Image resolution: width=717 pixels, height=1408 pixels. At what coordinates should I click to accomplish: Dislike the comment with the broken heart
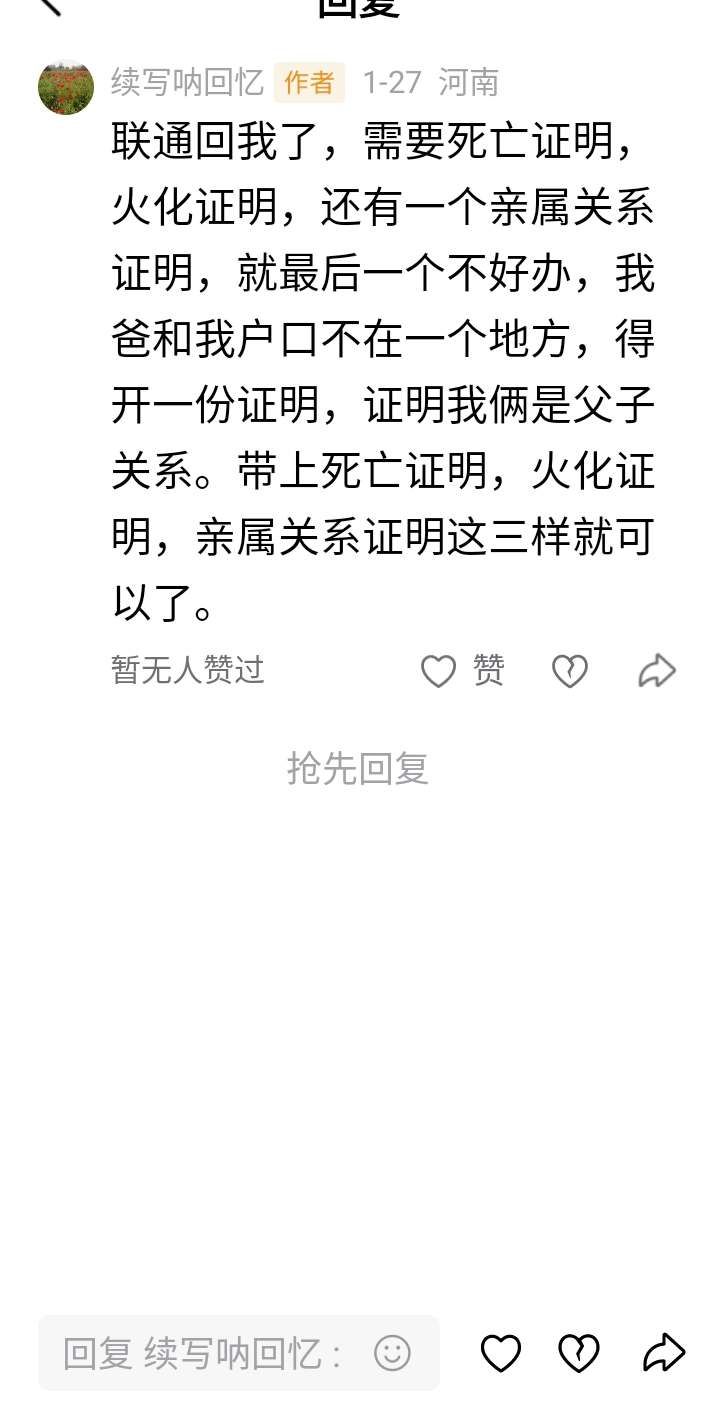[x=570, y=671]
